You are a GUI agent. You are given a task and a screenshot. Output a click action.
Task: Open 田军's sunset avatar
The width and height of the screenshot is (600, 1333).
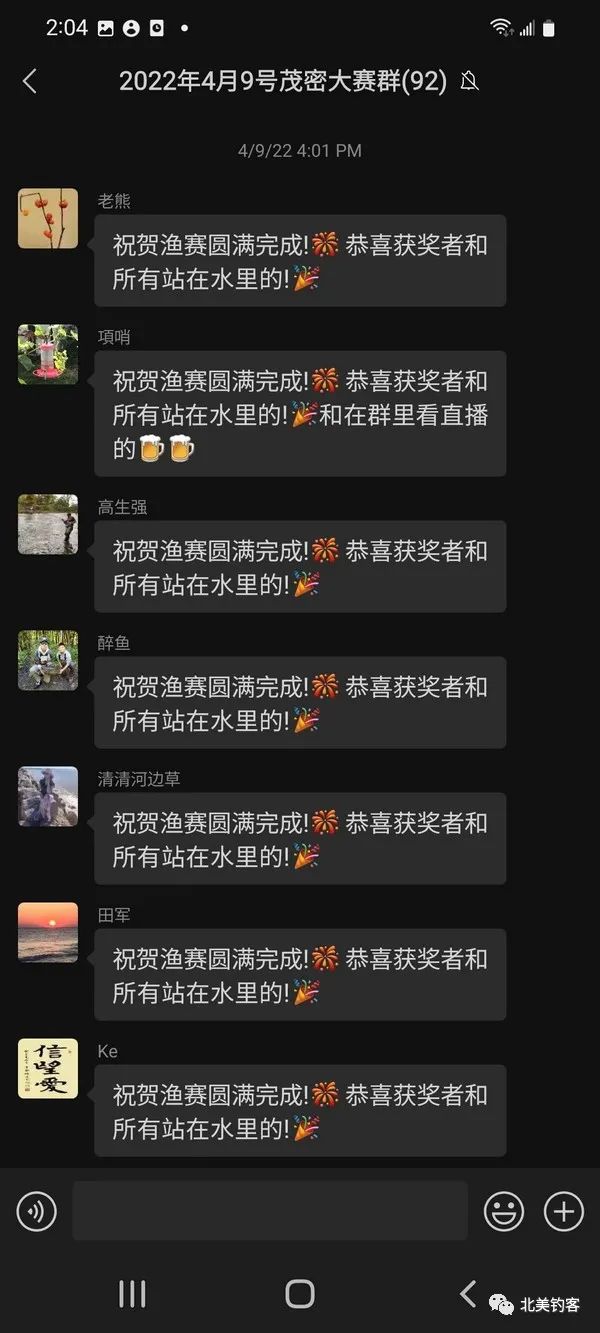[48, 932]
